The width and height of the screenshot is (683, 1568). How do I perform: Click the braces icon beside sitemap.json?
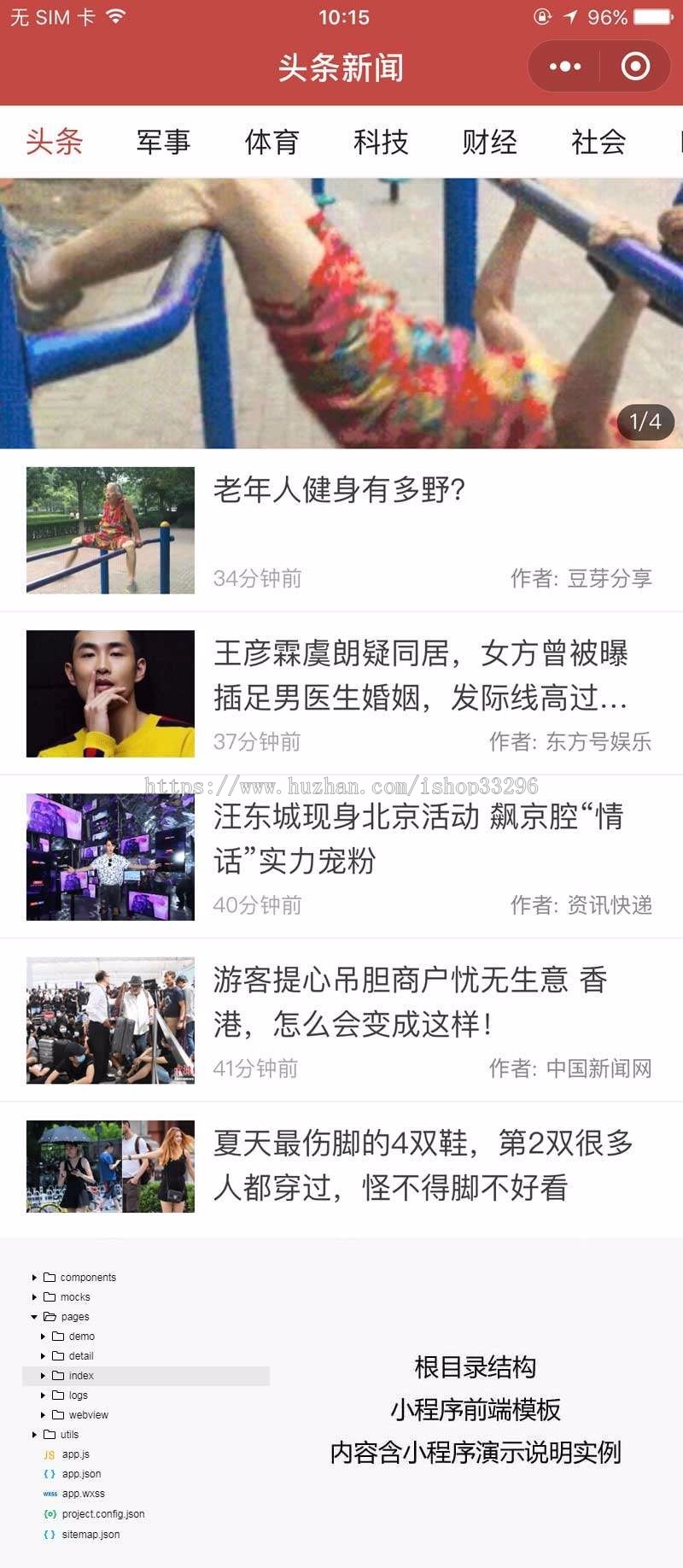point(50,1534)
